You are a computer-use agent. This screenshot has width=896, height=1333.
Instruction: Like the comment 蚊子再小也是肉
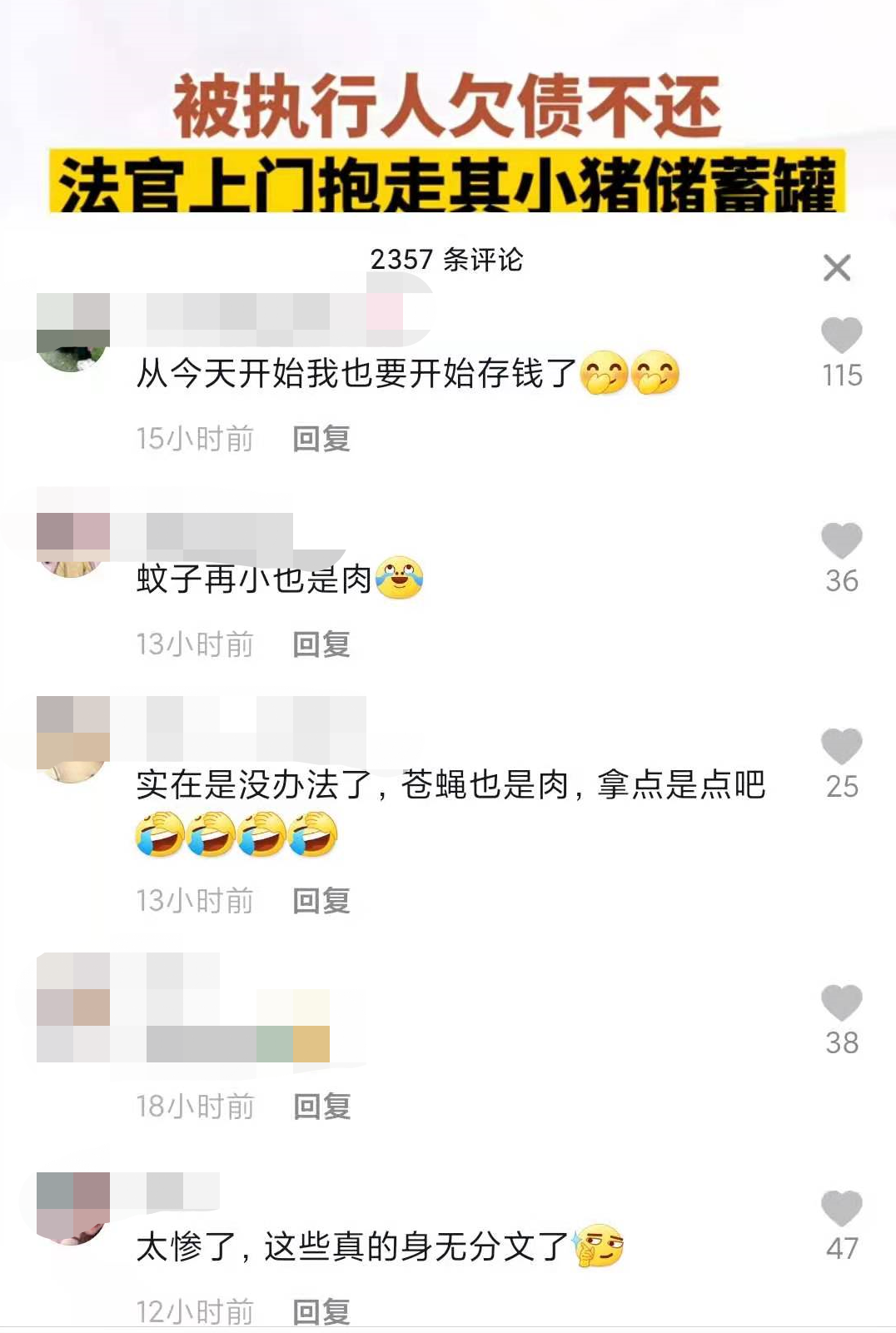842,541
